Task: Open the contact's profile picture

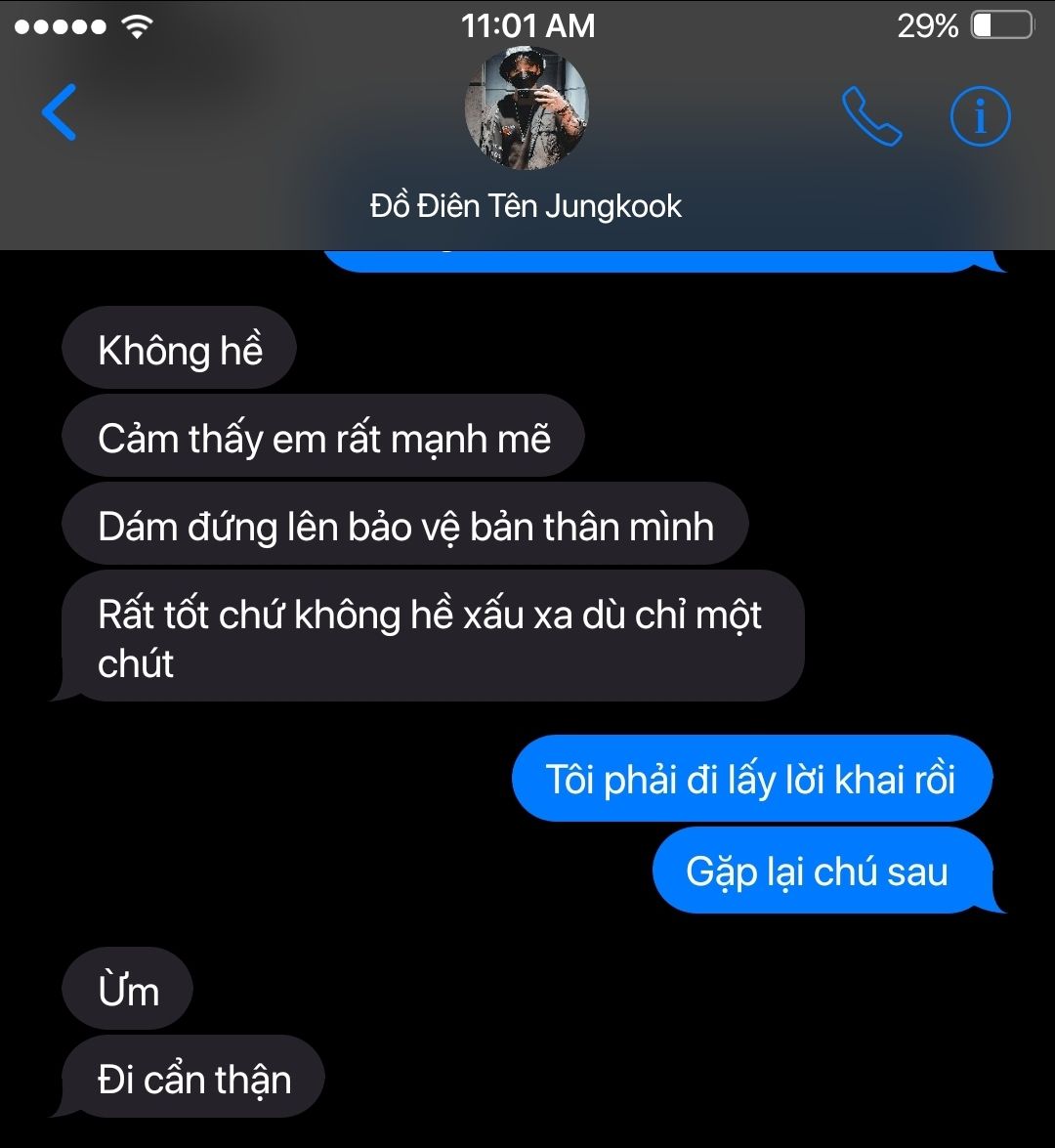Action: click(x=527, y=109)
